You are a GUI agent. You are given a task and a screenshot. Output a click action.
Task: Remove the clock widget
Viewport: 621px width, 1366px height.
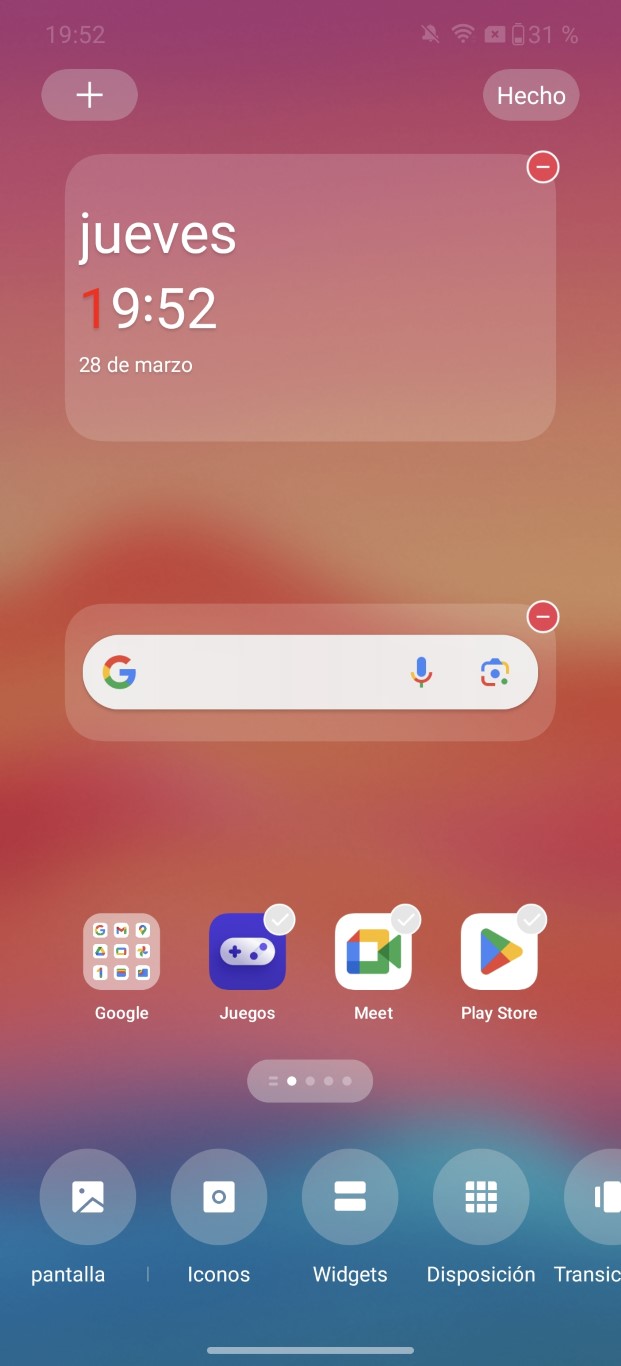pyautogui.click(x=543, y=166)
